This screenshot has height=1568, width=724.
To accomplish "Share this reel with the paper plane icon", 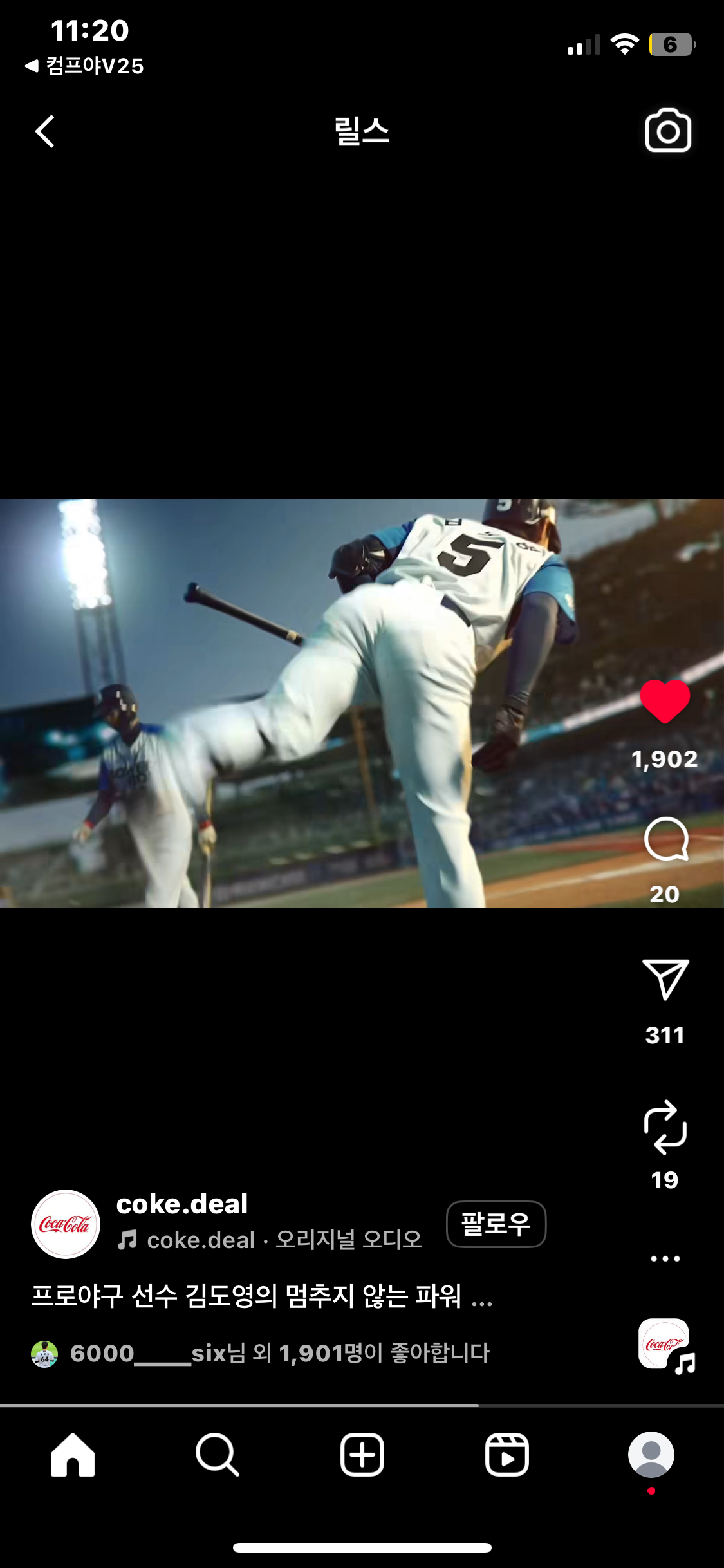I will pos(665,979).
